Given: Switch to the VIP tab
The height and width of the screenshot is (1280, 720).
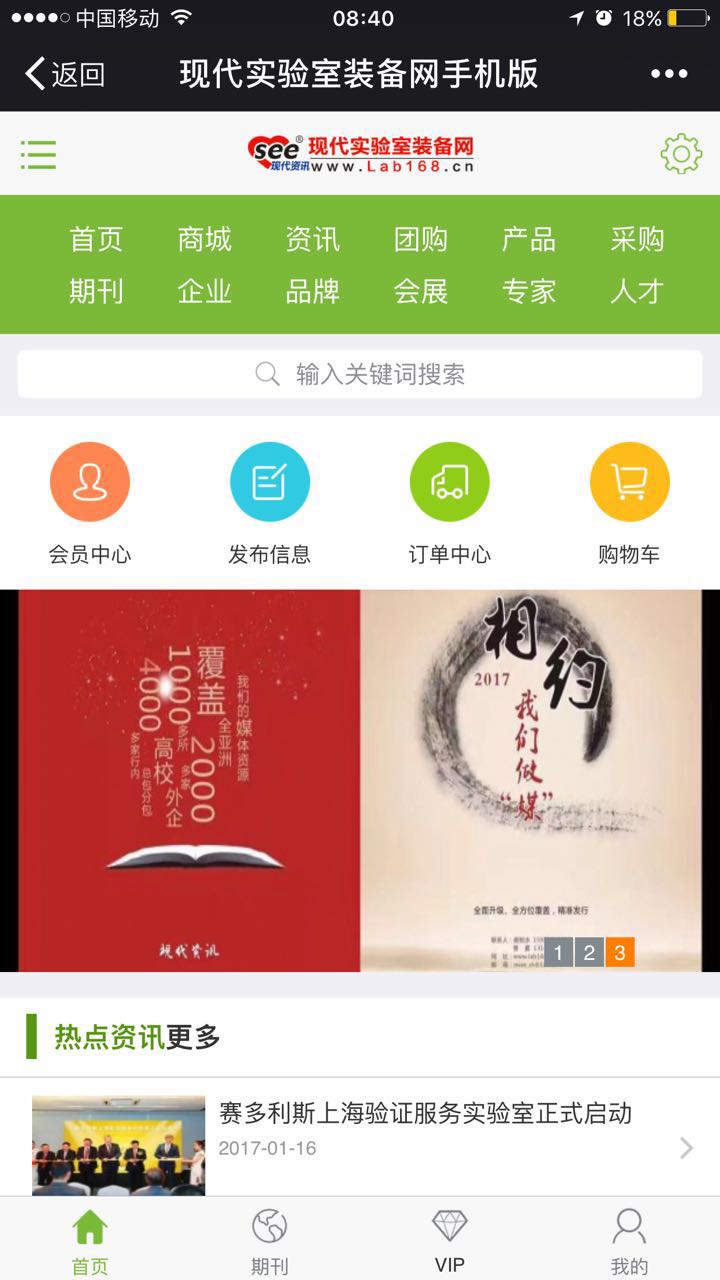Looking at the screenshot, I should tap(449, 1240).
